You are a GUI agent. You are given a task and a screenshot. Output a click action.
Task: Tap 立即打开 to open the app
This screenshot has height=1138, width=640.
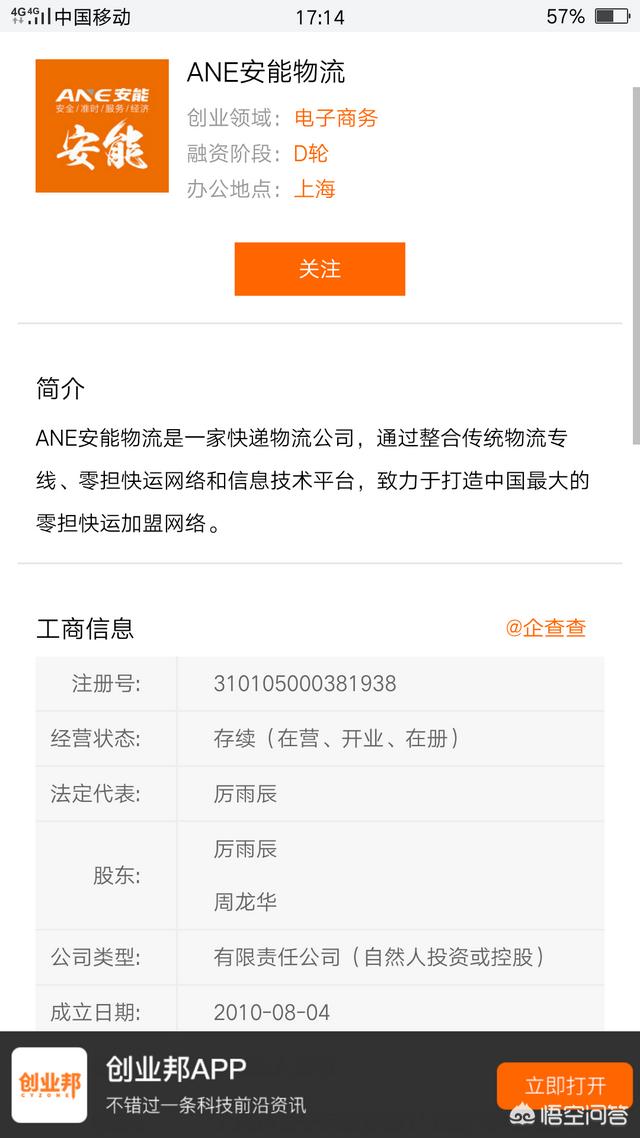(565, 1085)
